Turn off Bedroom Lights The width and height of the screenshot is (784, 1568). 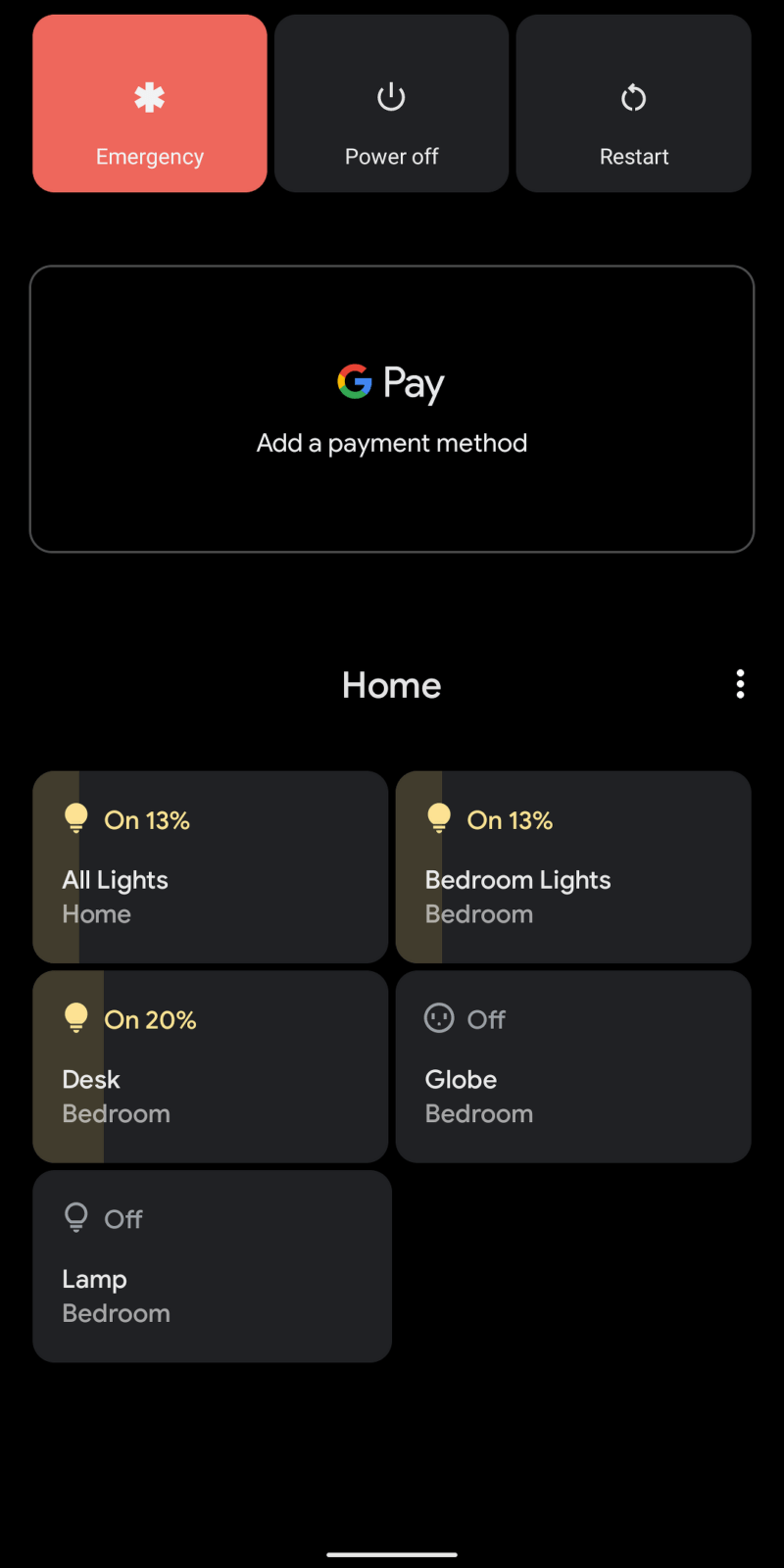pyautogui.click(x=573, y=867)
